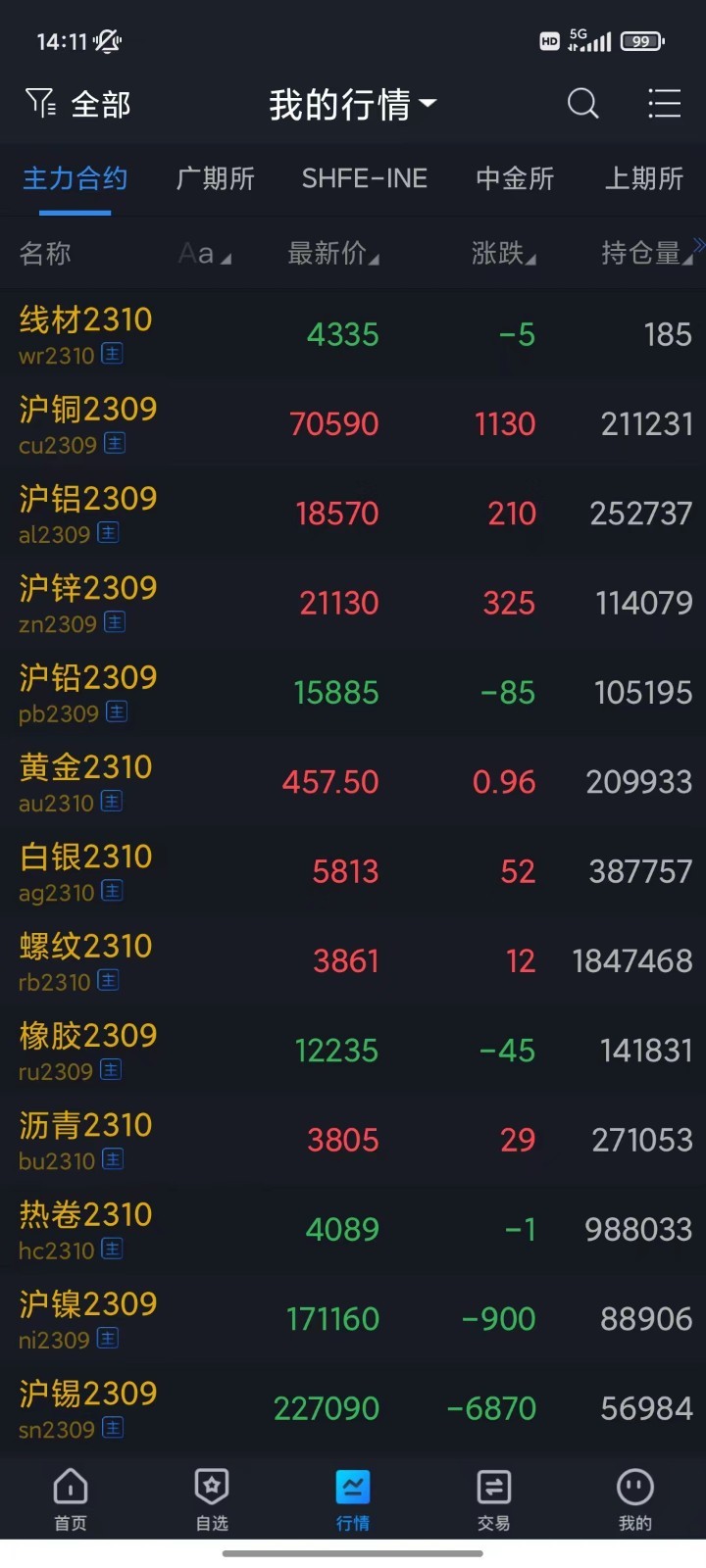Select the 中金所 tab
Viewport: 706px width, 1568px height.
[x=515, y=178]
